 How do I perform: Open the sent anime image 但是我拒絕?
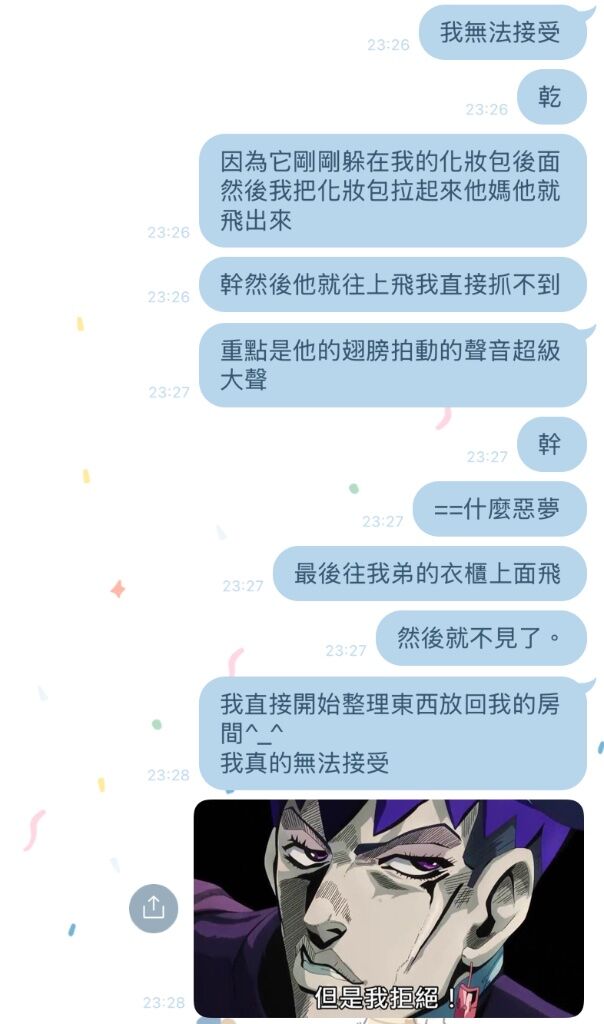coord(388,906)
